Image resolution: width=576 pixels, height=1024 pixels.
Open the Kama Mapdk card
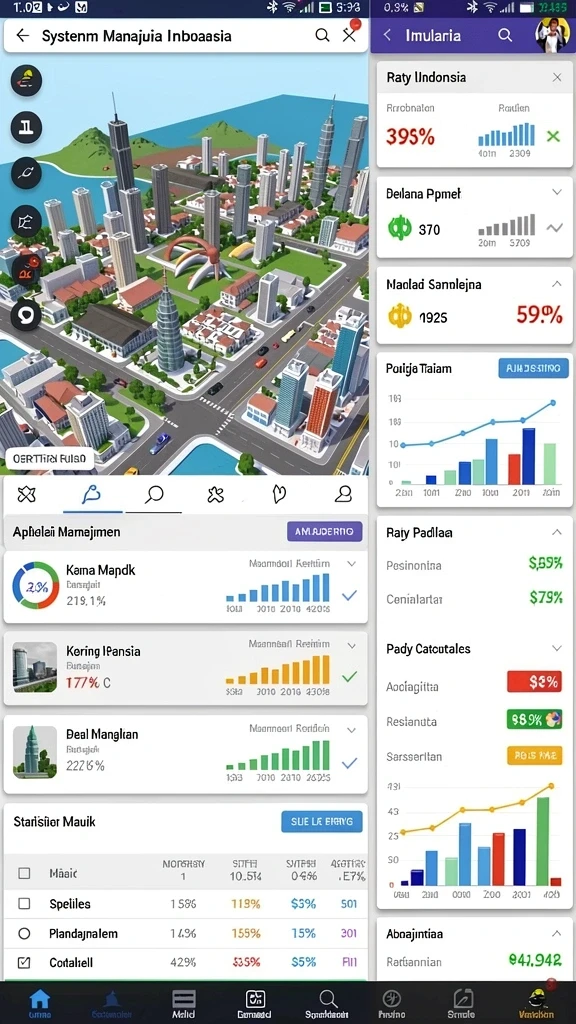point(185,586)
